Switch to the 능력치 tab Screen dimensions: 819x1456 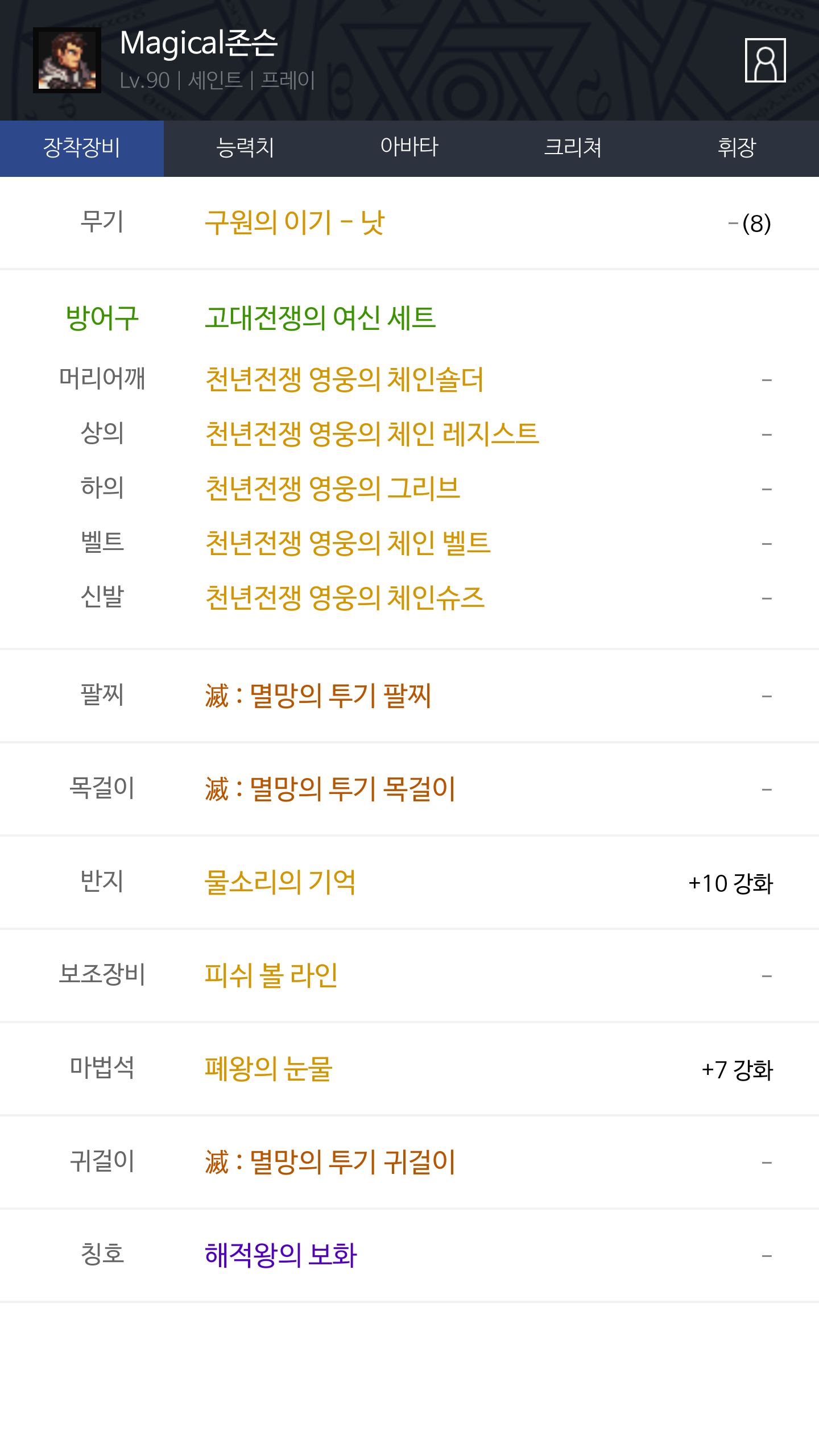click(246, 148)
